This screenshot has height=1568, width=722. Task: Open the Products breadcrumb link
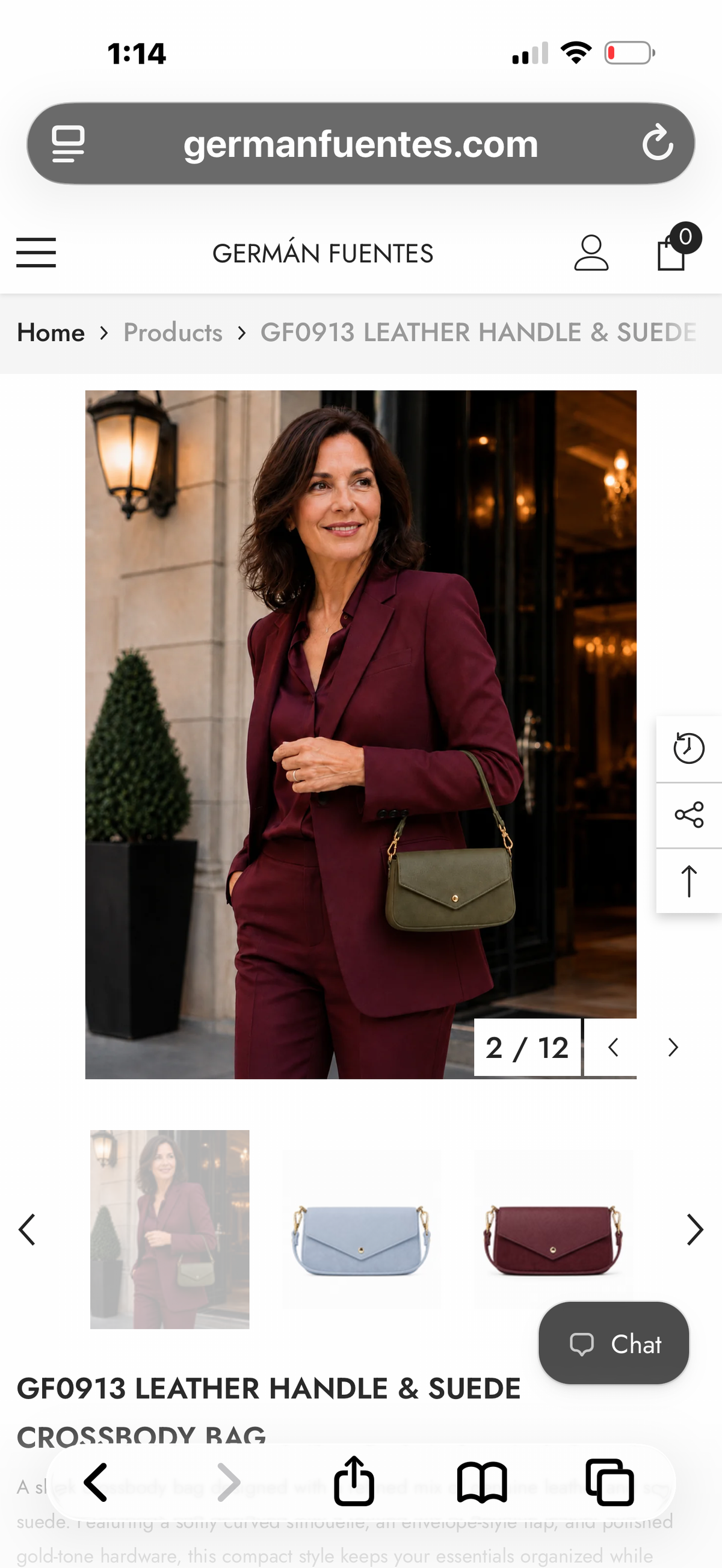point(173,333)
